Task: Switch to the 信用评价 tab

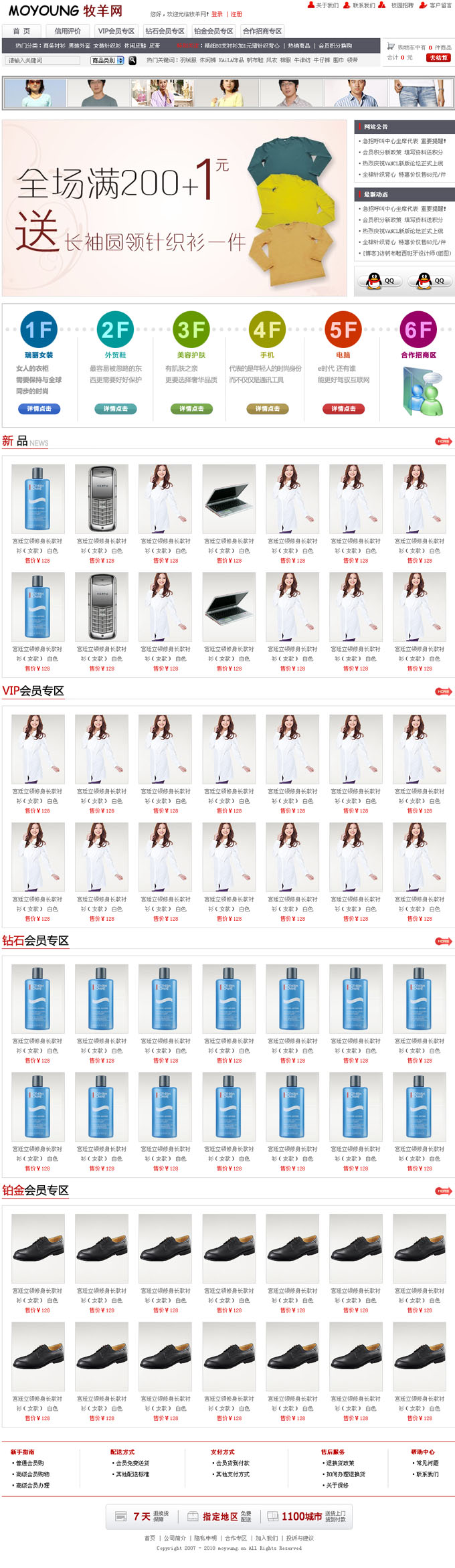Action: tap(68, 31)
